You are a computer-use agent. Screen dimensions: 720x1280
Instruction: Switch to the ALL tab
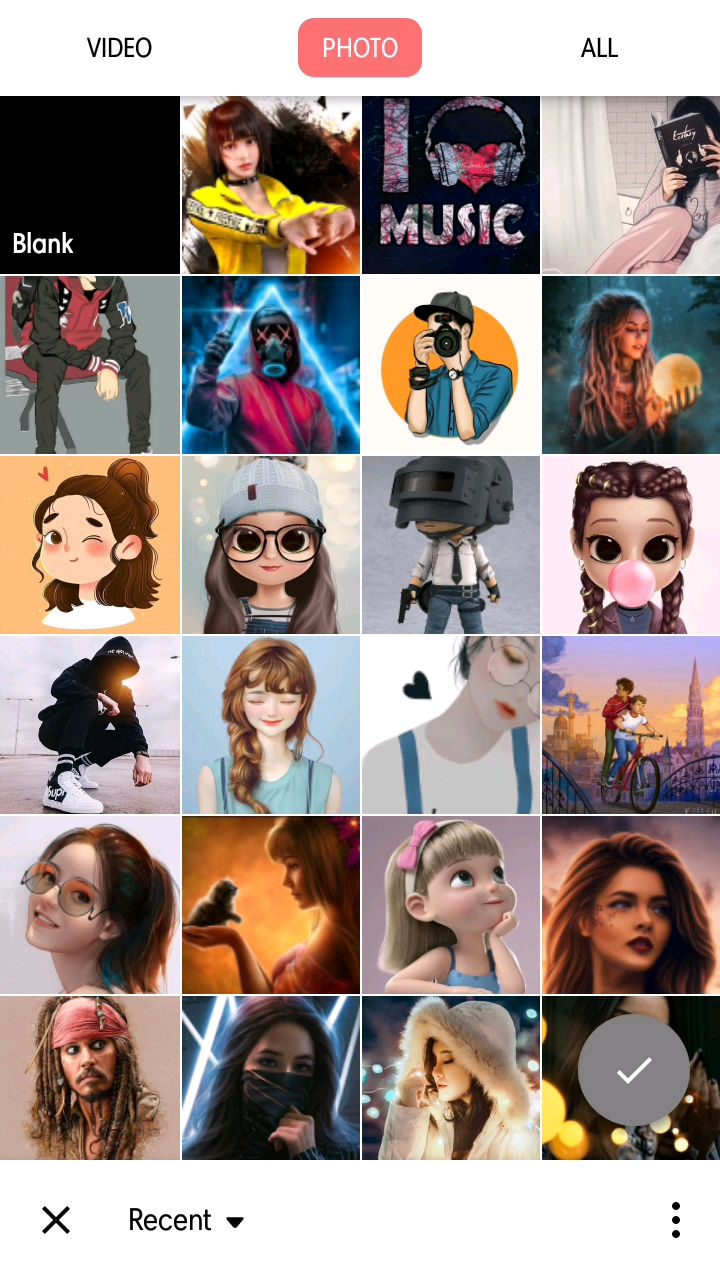[x=599, y=48]
